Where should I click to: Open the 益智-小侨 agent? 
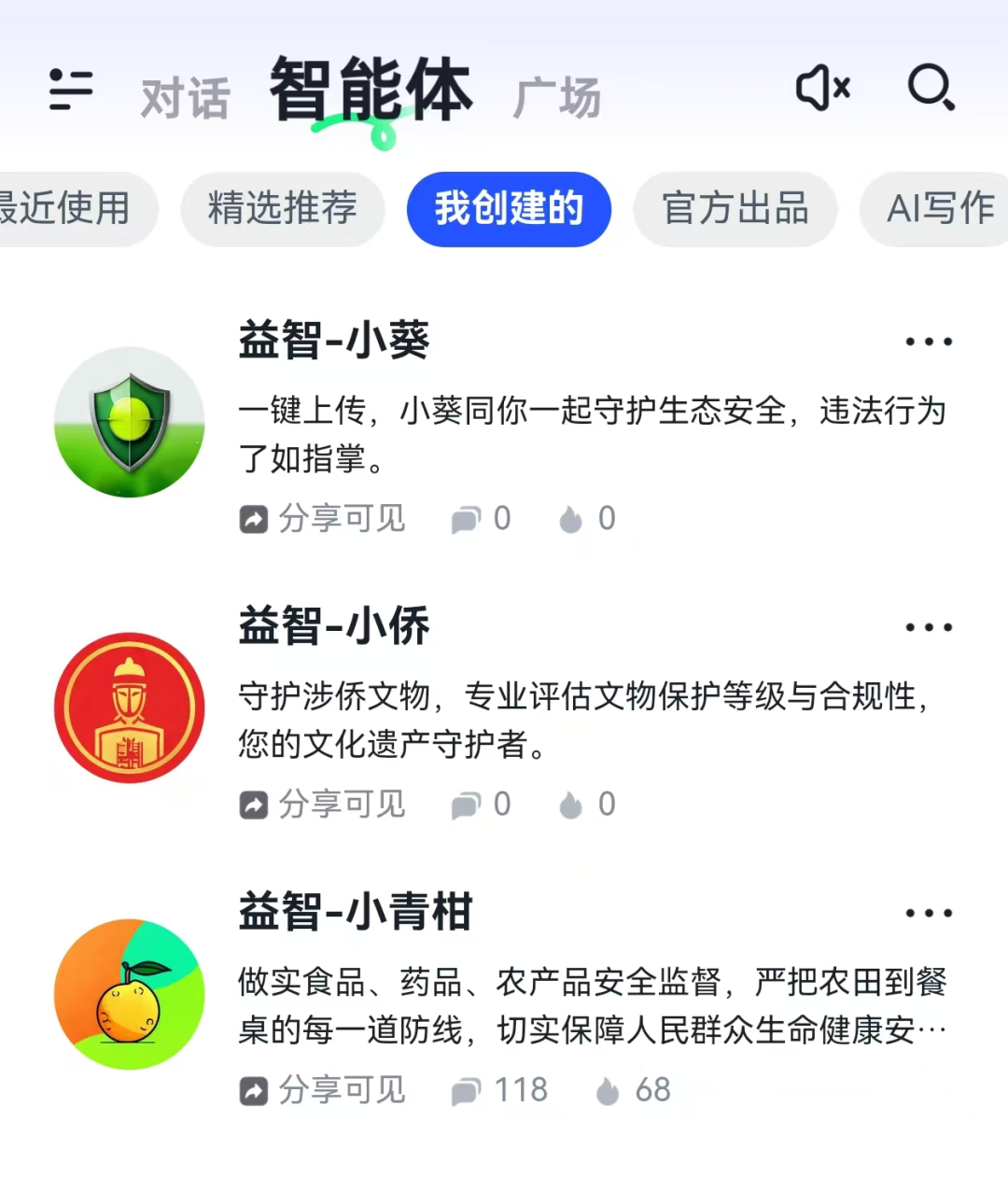pos(334,625)
